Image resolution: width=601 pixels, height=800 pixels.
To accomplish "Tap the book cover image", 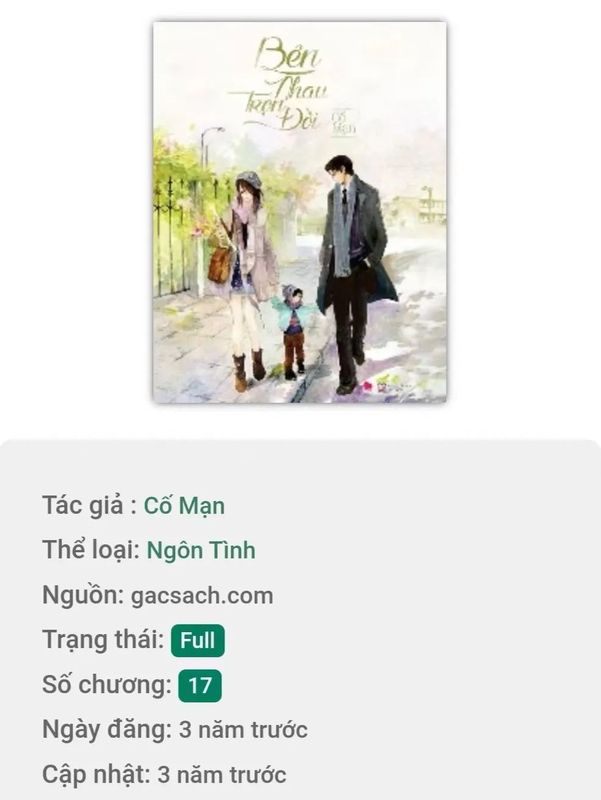I will click(300, 212).
